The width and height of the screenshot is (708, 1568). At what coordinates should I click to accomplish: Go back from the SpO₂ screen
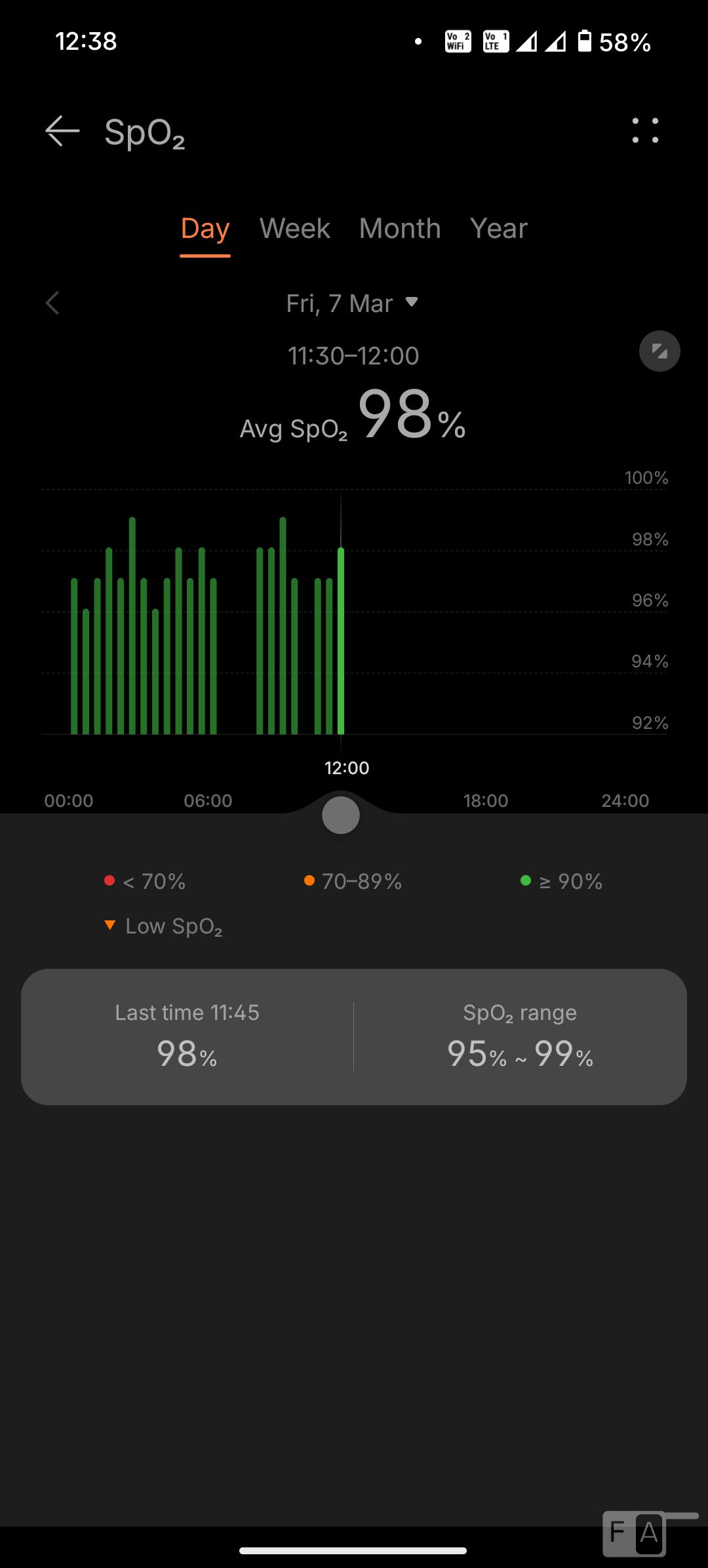[62, 131]
